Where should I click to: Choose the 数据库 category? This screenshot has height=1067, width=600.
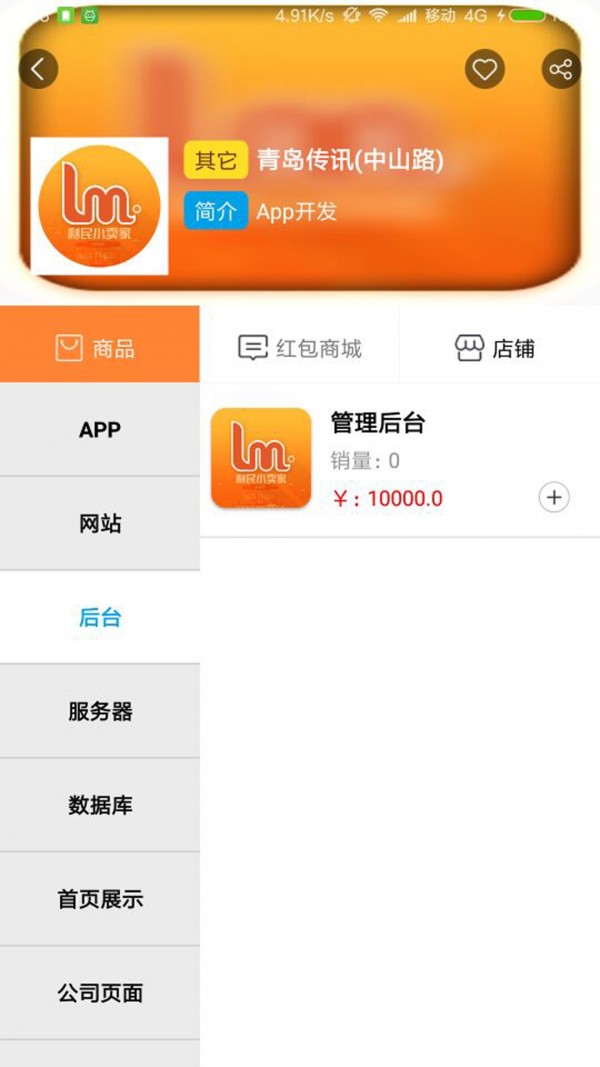(99, 805)
